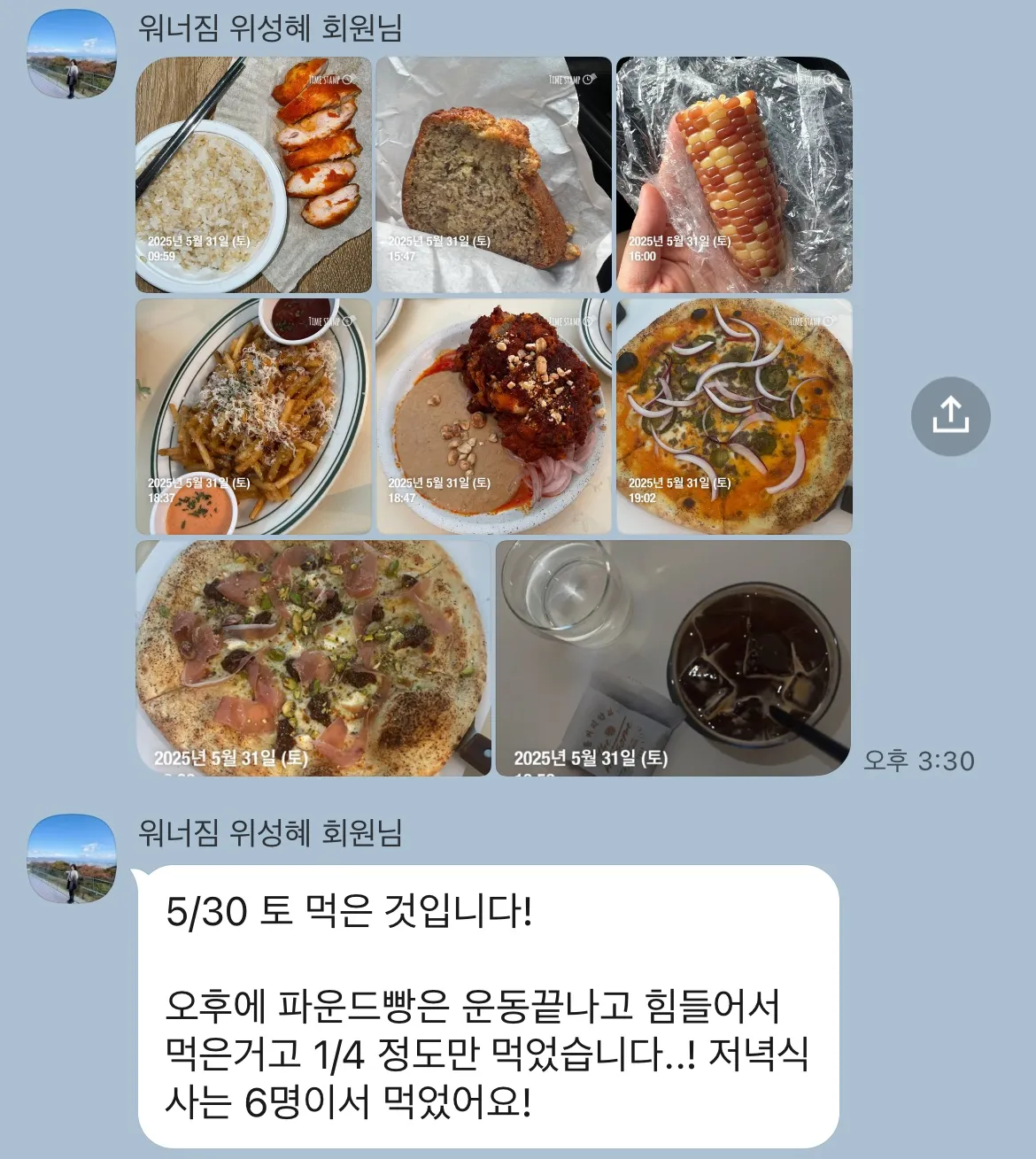
Task: View the iced coffee drink photo
Action: (x=673, y=658)
